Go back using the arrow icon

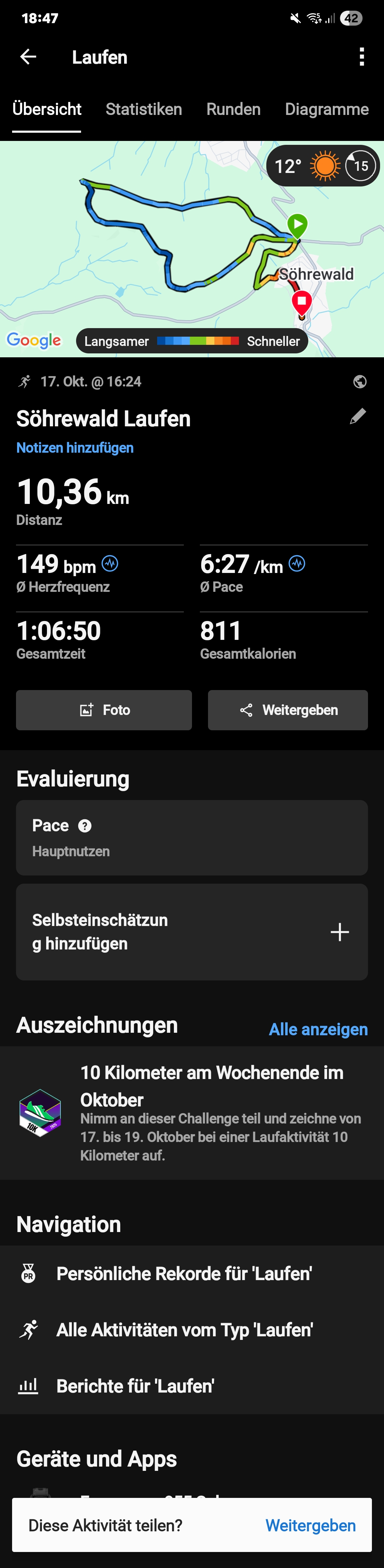(x=28, y=57)
